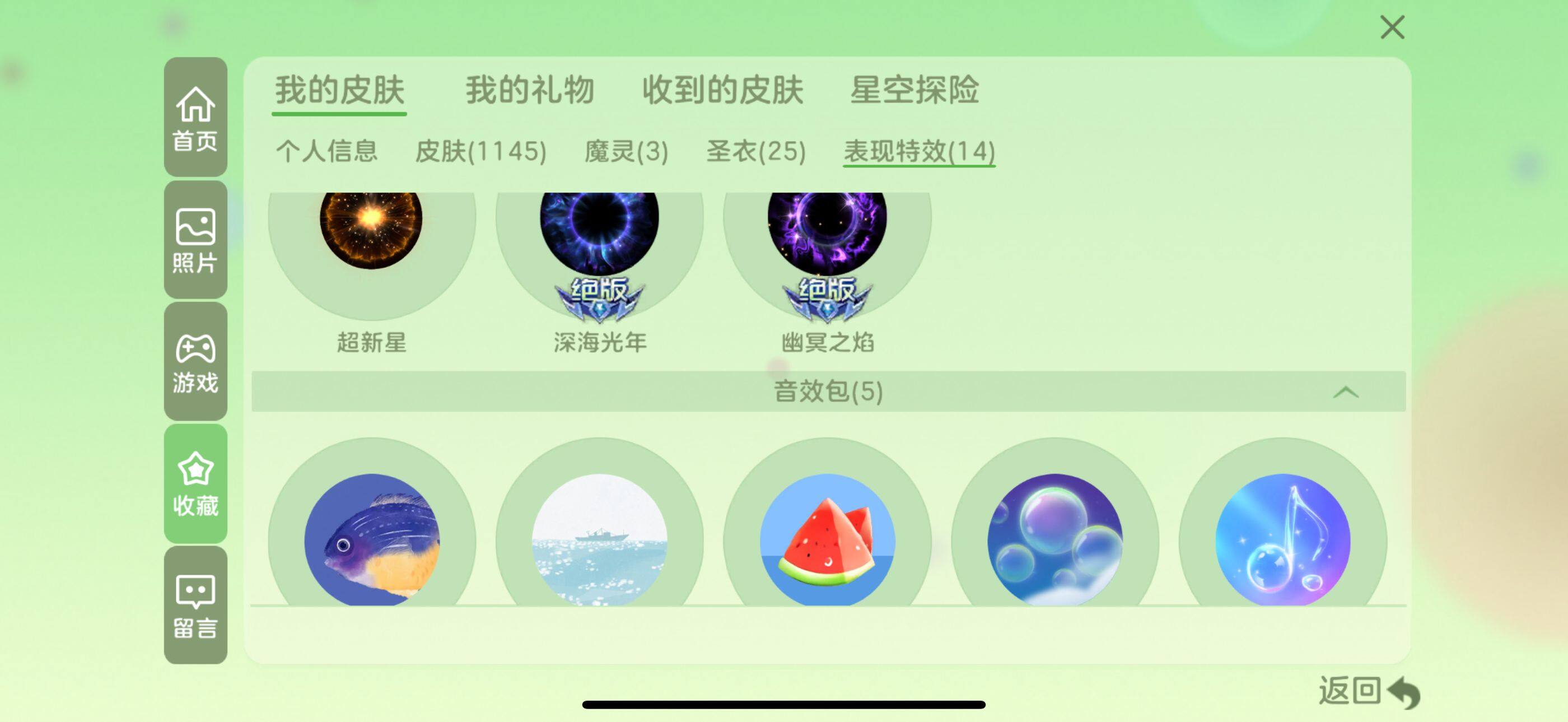The image size is (1568, 722).
Task: Tap the 返回 back button
Action: tap(1368, 692)
